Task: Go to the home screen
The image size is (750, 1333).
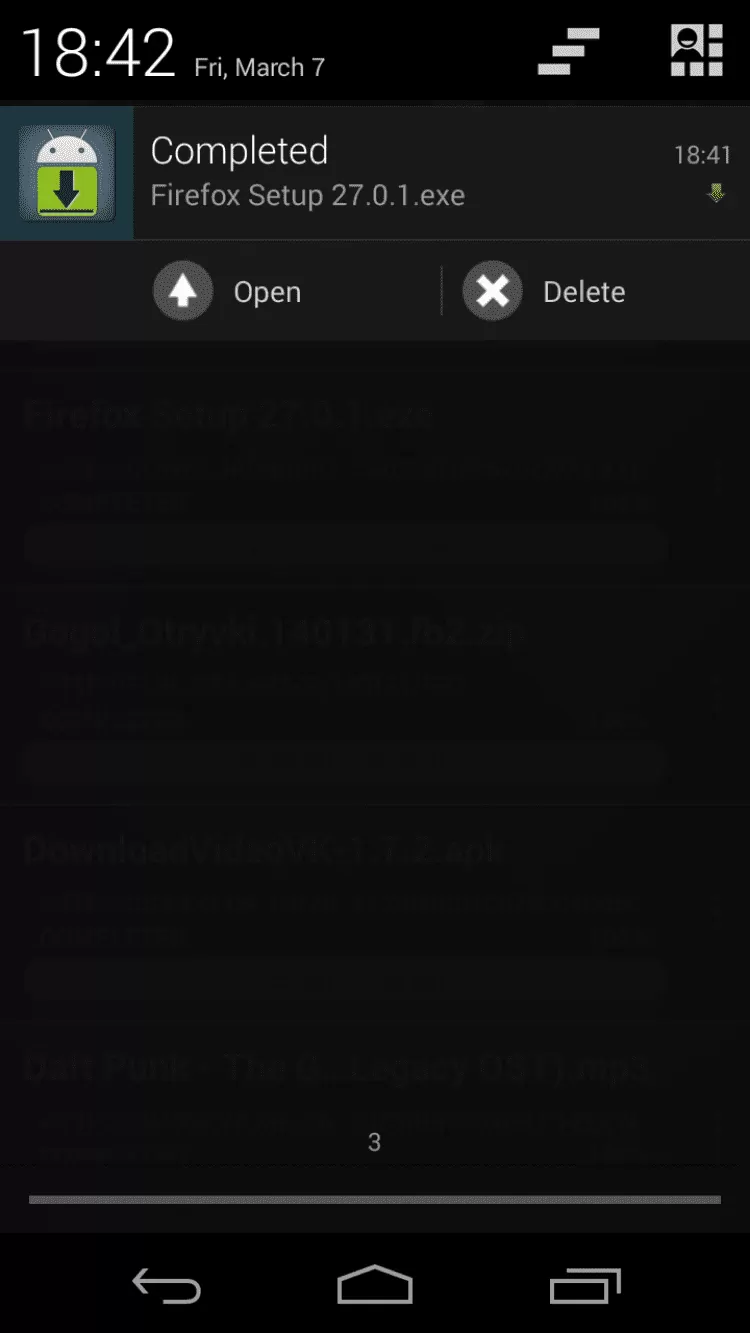Action: tap(375, 1286)
